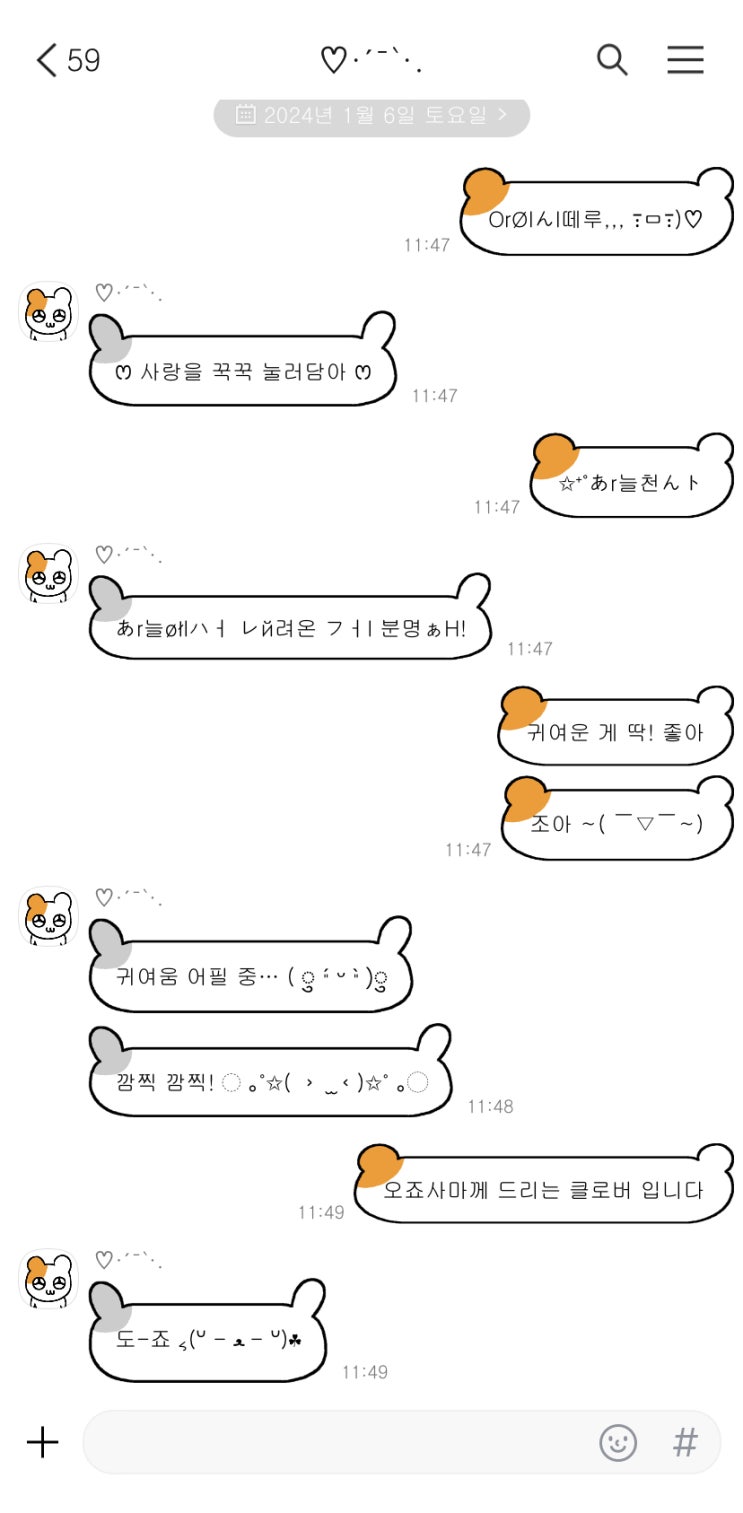The width and height of the screenshot is (743, 1513).
Task: Go back to the chat list
Action: [47, 61]
